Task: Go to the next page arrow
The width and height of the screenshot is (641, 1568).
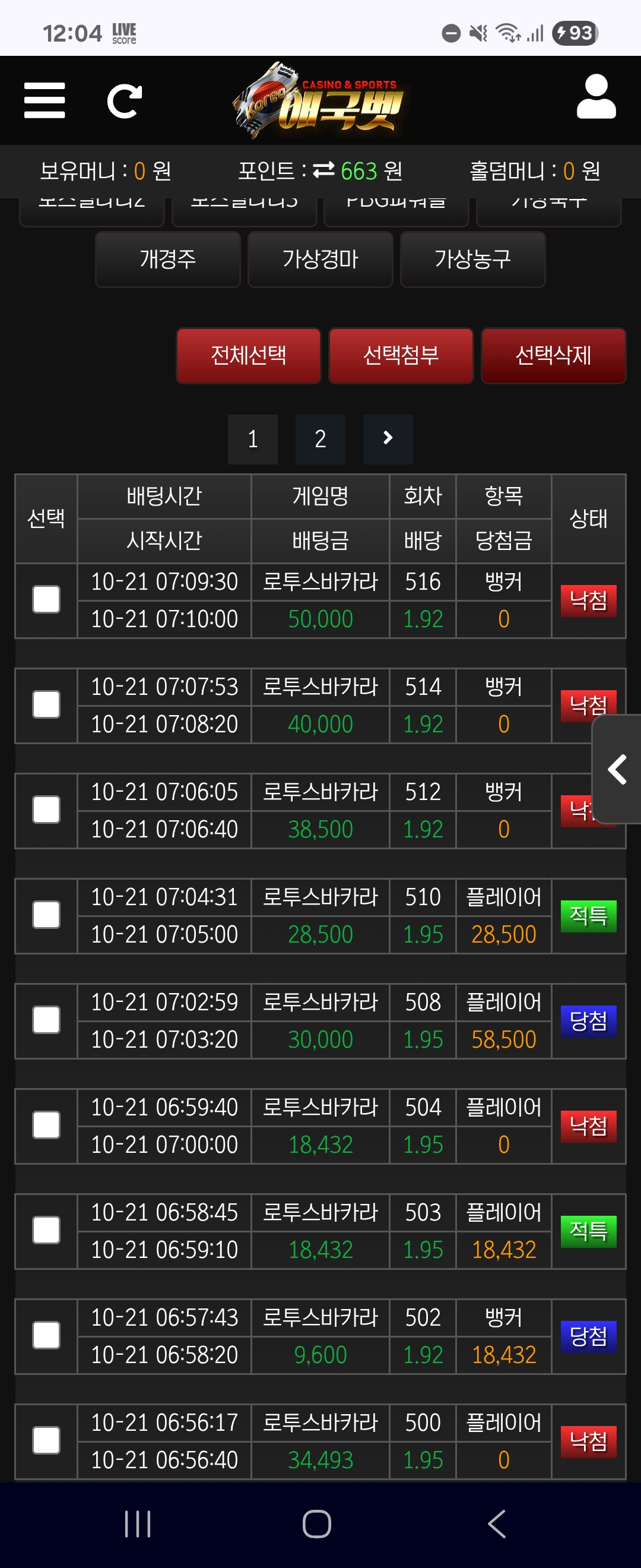Action: tap(388, 439)
